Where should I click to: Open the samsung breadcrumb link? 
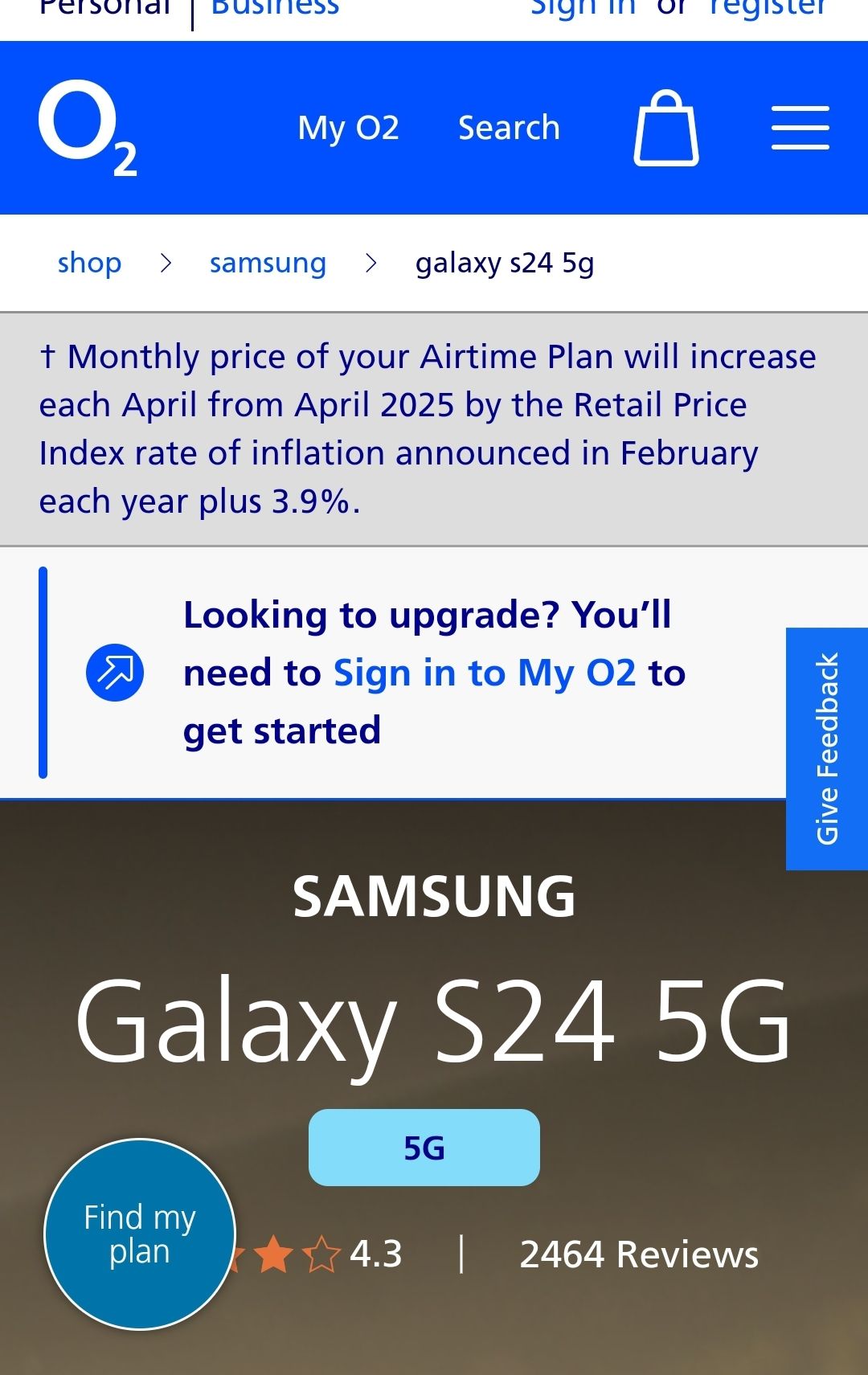pos(267,263)
